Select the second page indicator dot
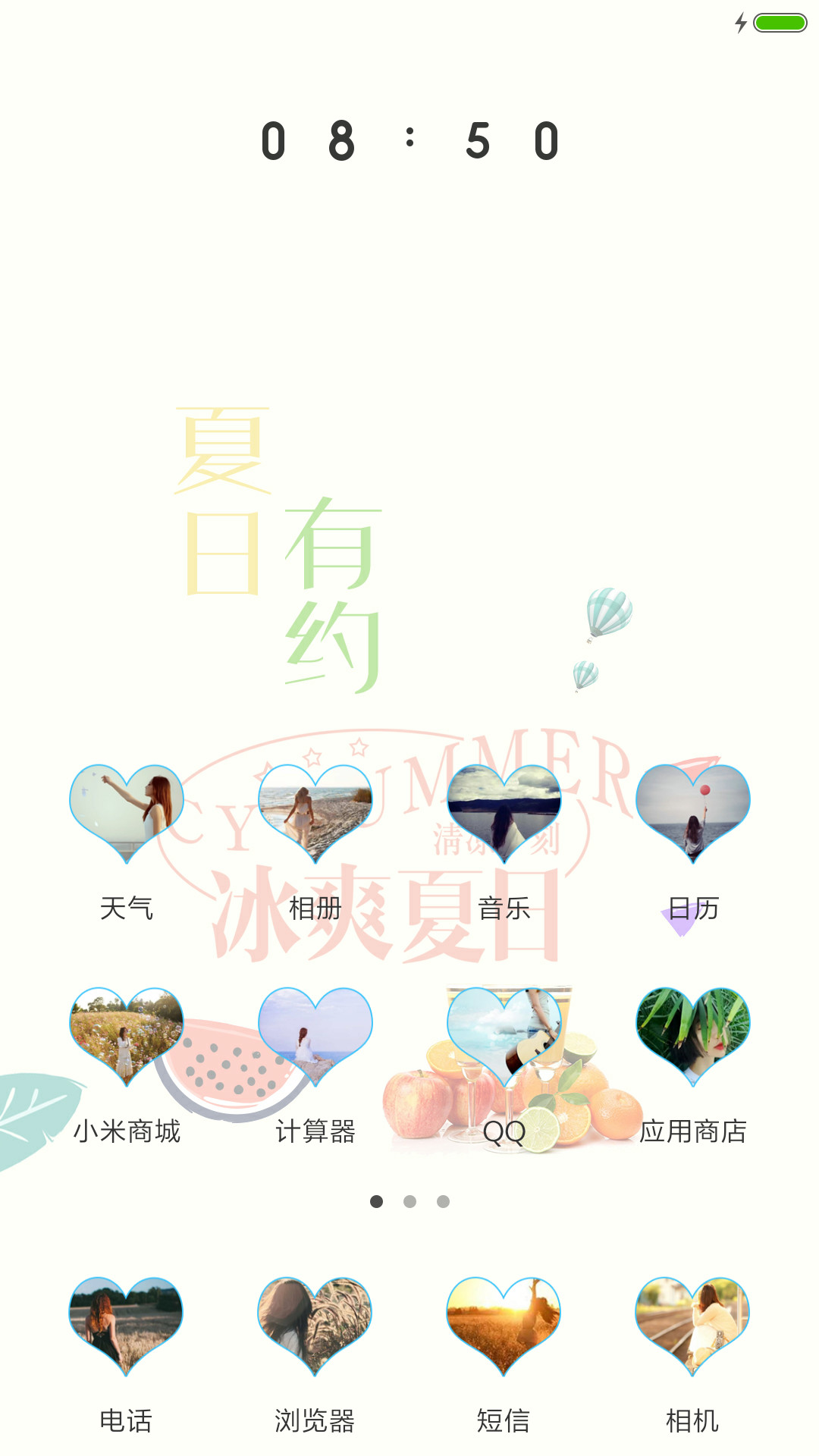The height and width of the screenshot is (1456, 819). click(410, 1201)
